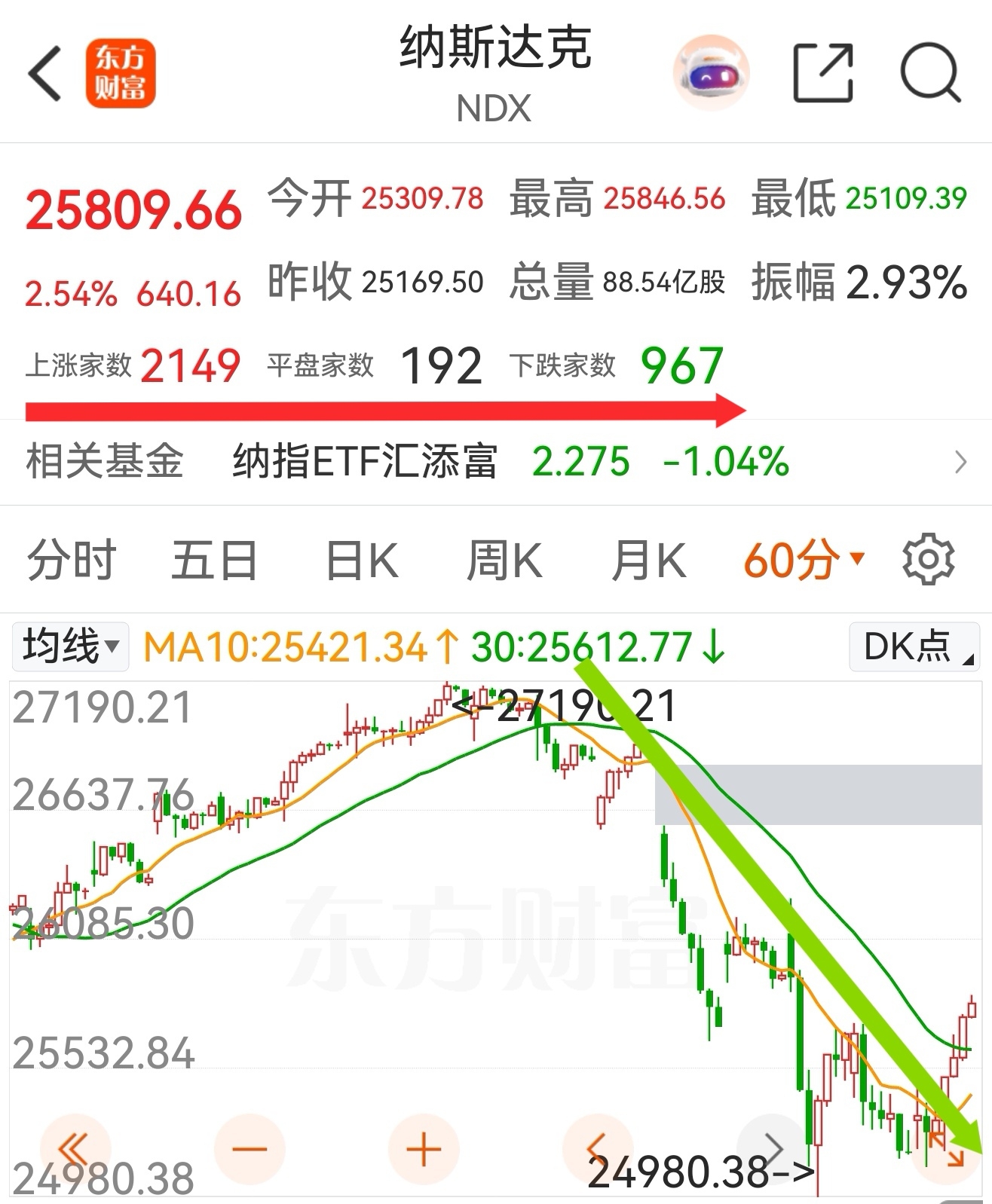Open related fund 纳指ETF汇添富 row

(x=496, y=462)
